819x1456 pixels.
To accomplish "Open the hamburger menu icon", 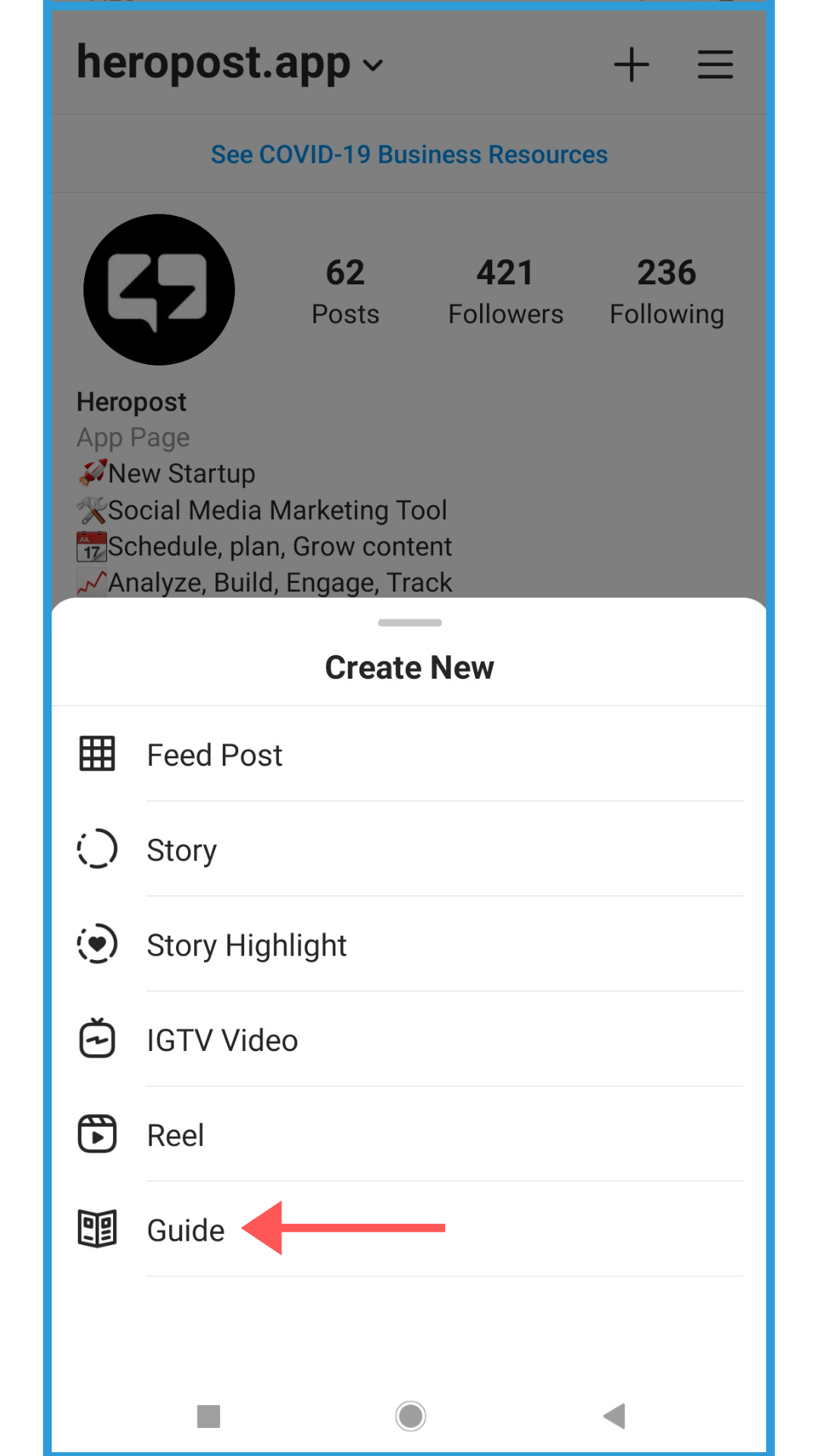I will pyautogui.click(x=714, y=64).
